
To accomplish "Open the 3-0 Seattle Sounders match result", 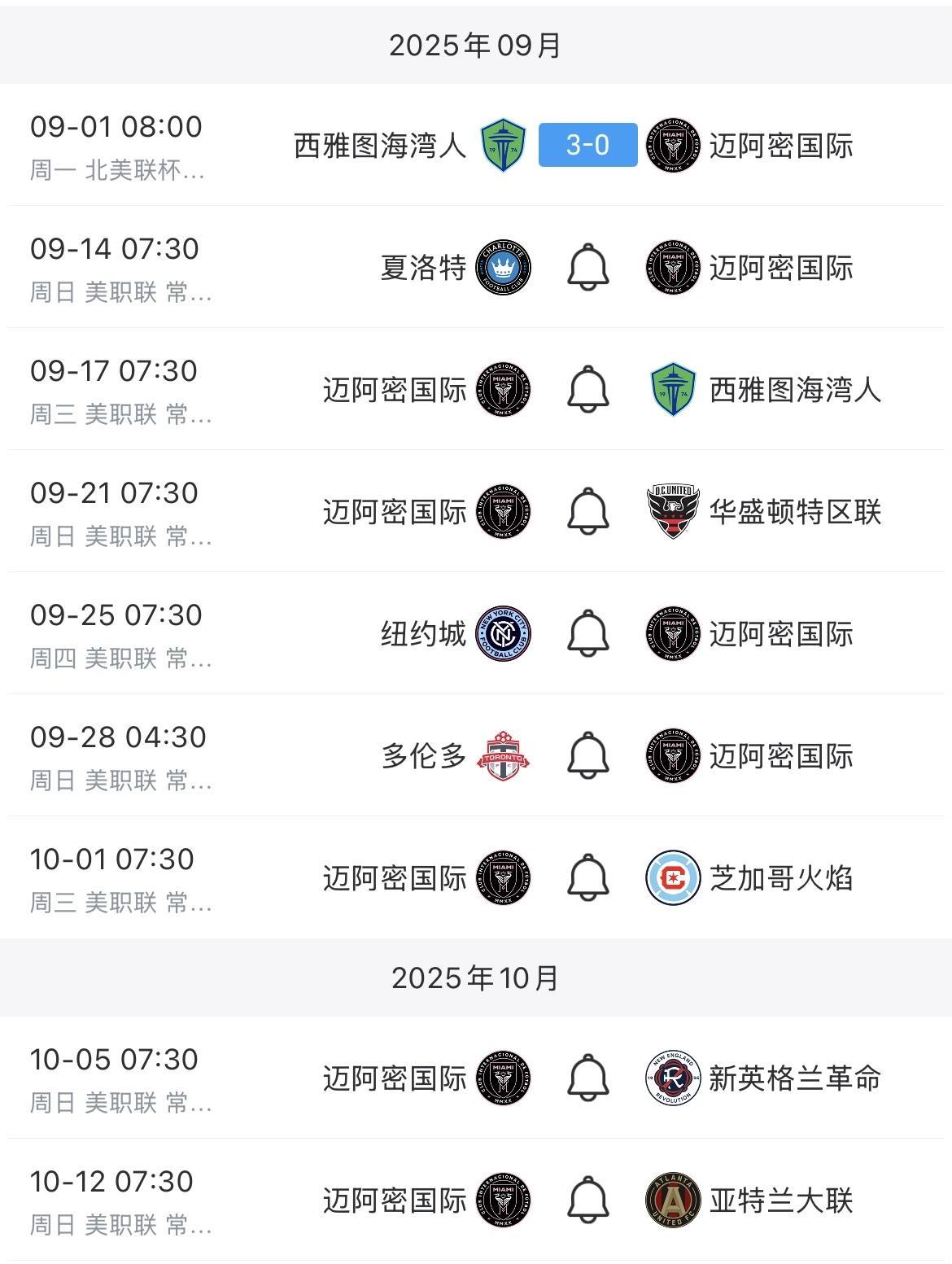I will pos(587,145).
